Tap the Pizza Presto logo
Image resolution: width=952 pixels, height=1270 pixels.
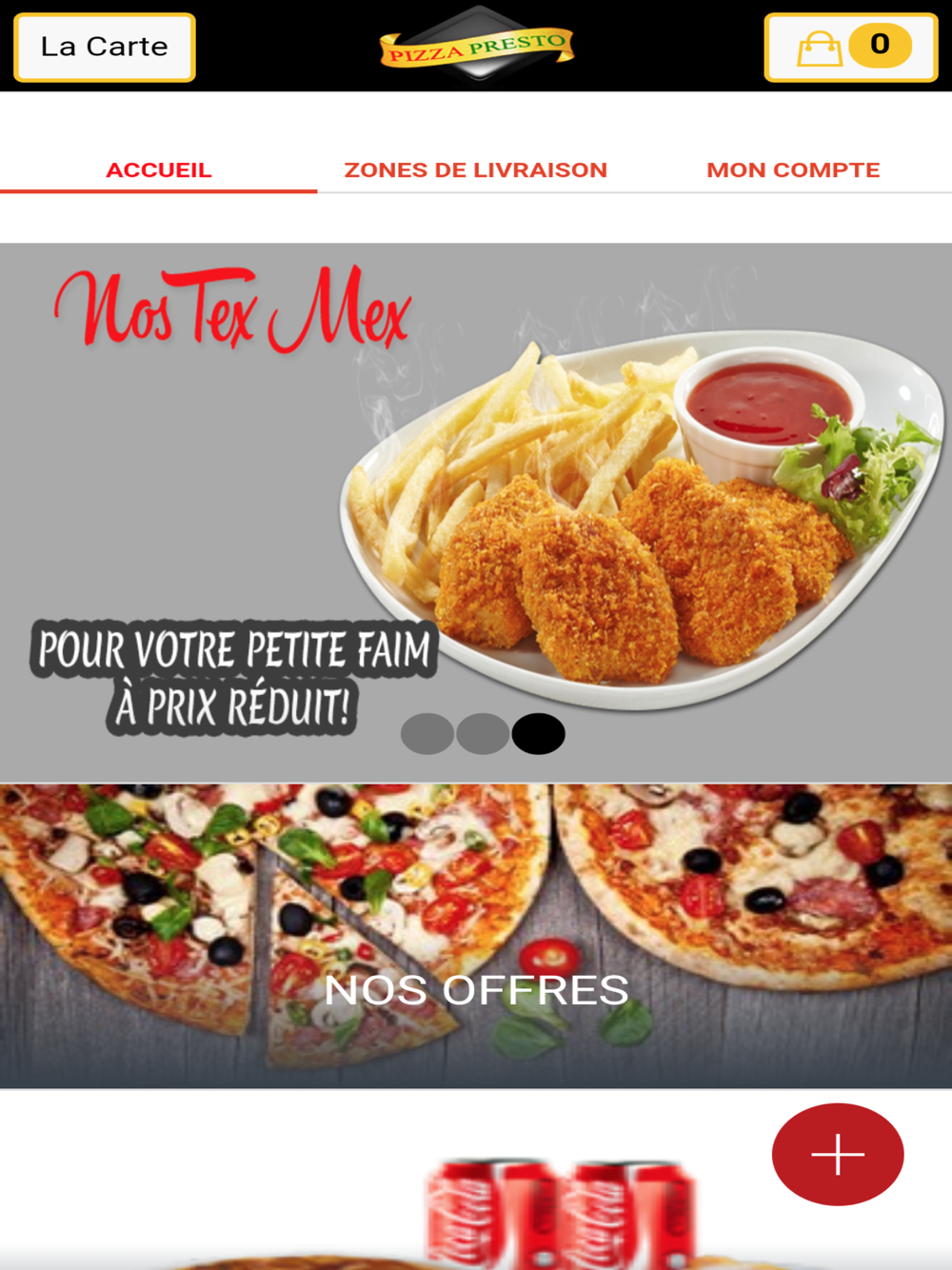(x=477, y=47)
